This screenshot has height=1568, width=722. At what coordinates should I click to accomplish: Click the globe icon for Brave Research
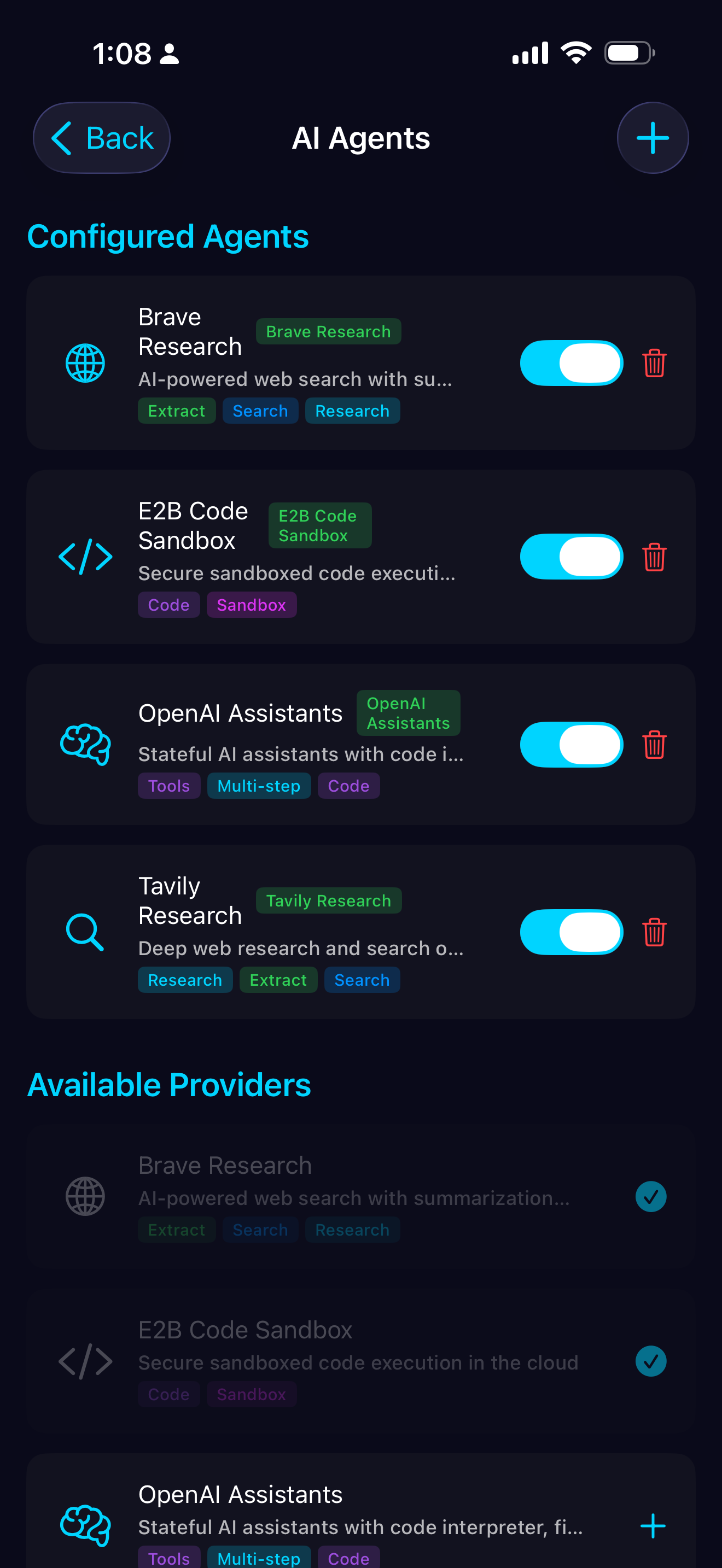(85, 363)
